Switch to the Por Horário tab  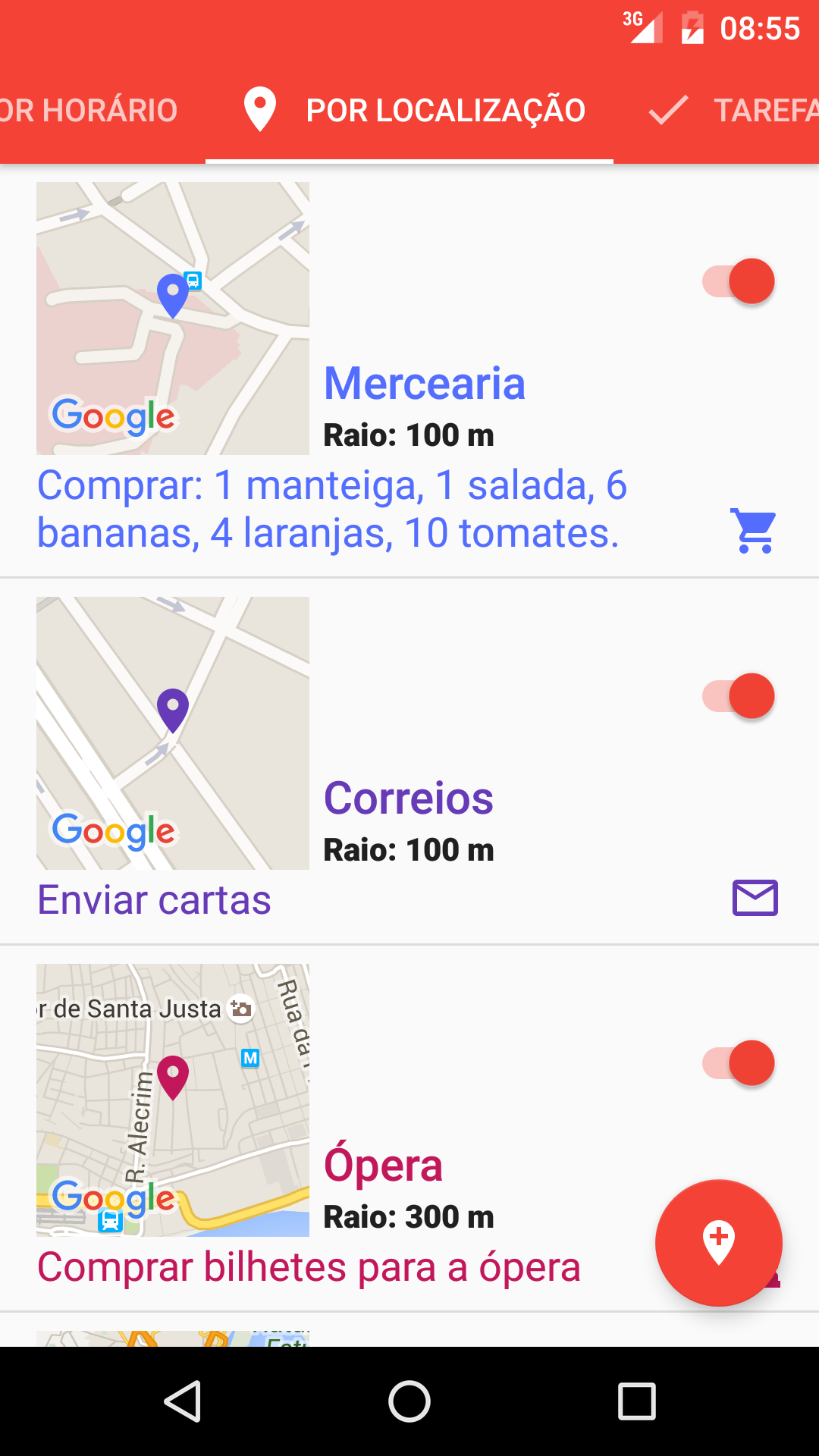pyautogui.click(x=89, y=110)
